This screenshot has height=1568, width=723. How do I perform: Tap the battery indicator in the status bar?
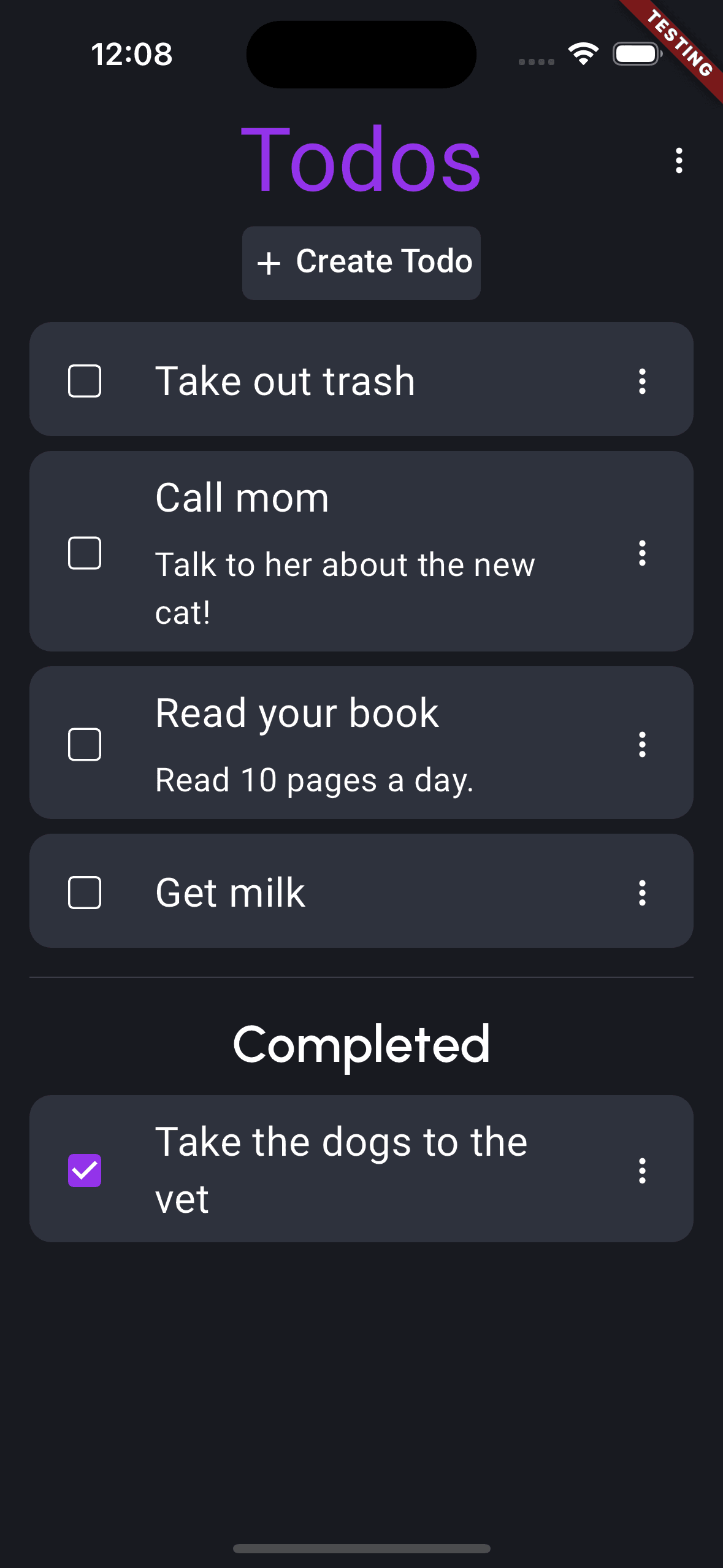point(637,54)
